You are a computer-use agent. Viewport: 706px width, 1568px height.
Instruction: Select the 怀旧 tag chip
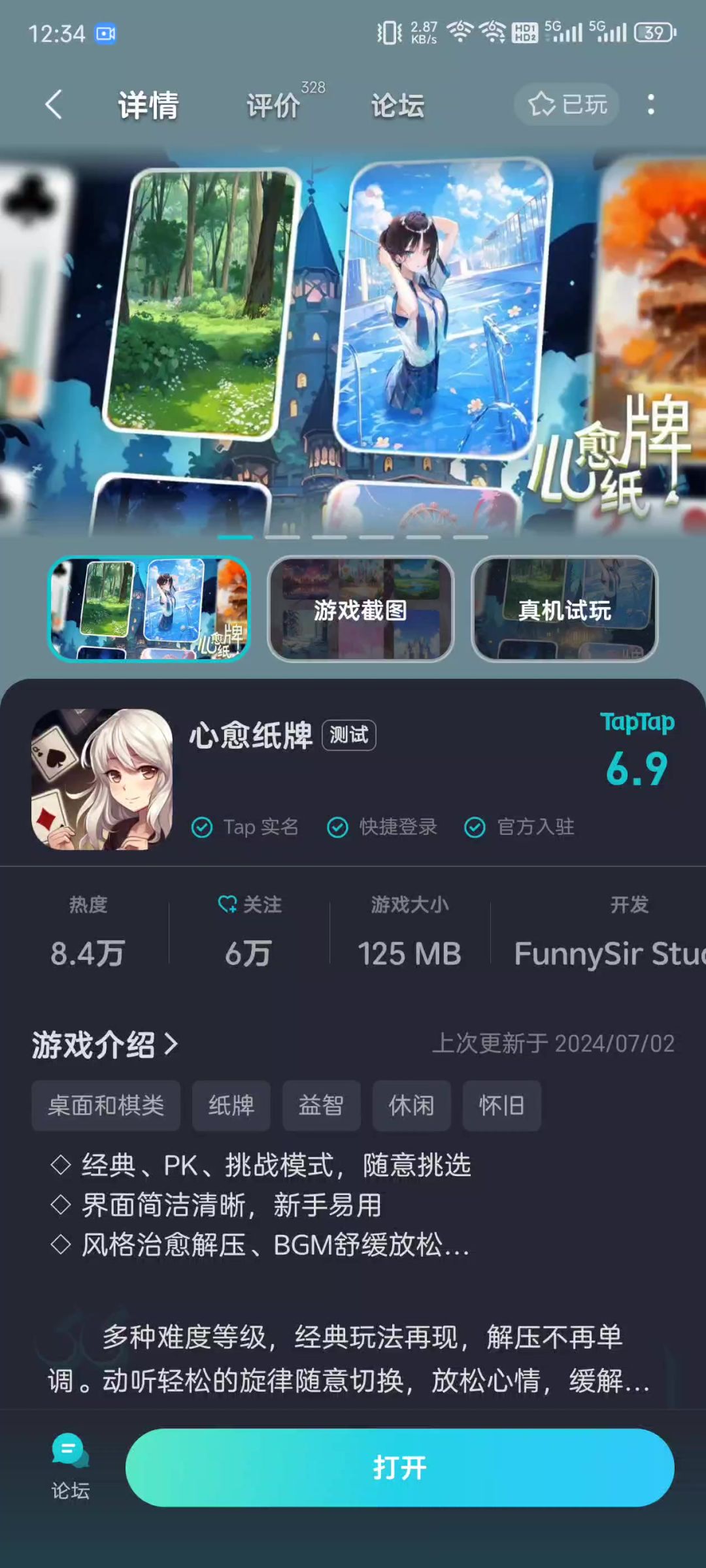click(501, 1105)
